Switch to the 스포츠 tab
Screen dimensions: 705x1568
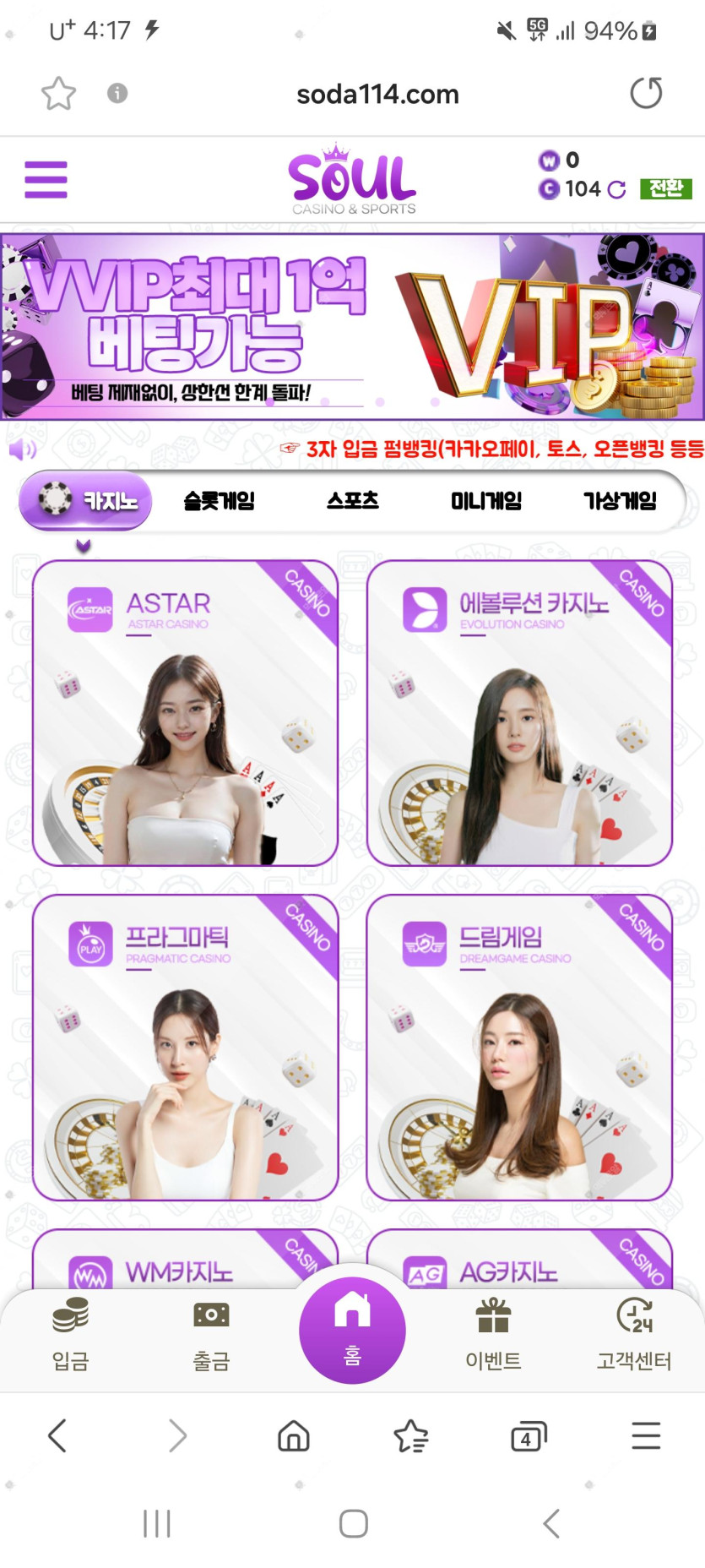click(x=352, y=500)
